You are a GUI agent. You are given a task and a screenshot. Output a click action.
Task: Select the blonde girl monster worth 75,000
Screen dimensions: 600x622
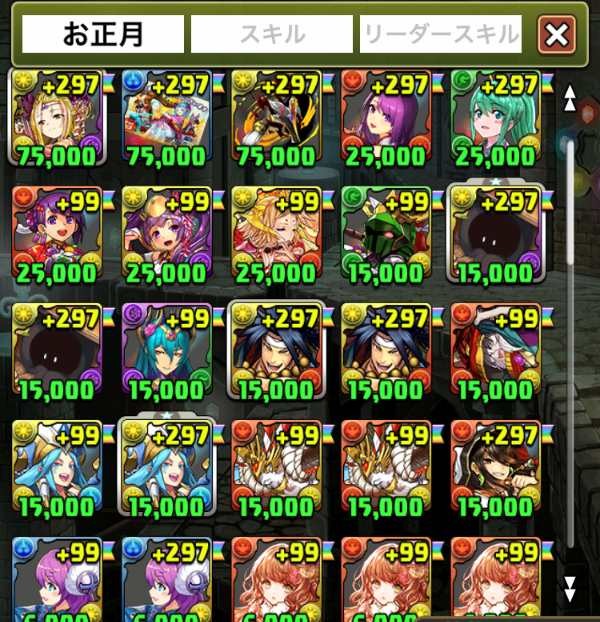56,118
